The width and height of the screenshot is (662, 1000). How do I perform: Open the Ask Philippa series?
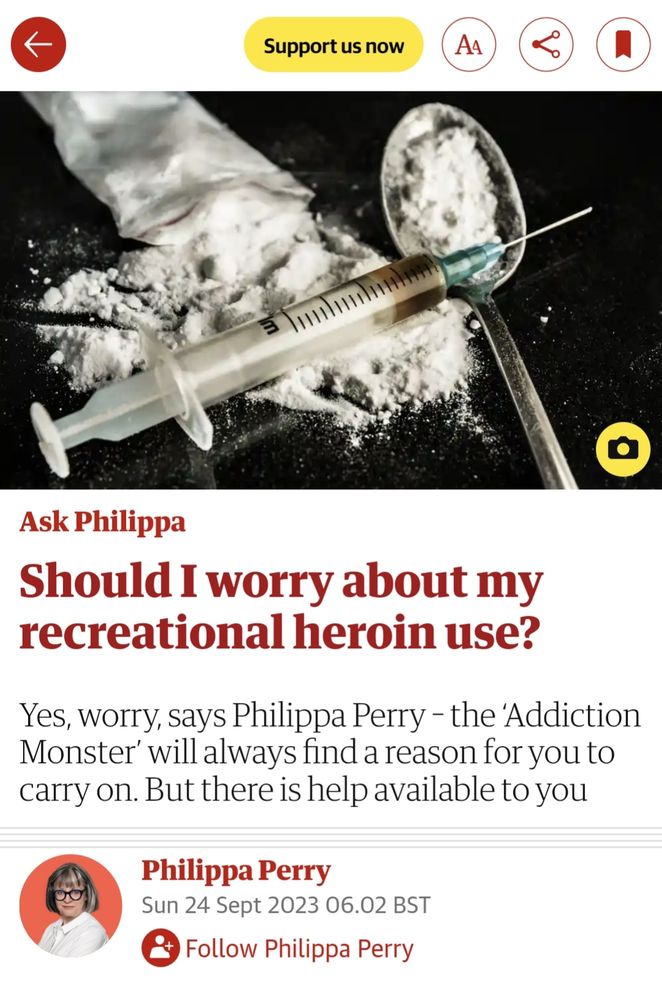pyautogui.click(x=103, y=522)
